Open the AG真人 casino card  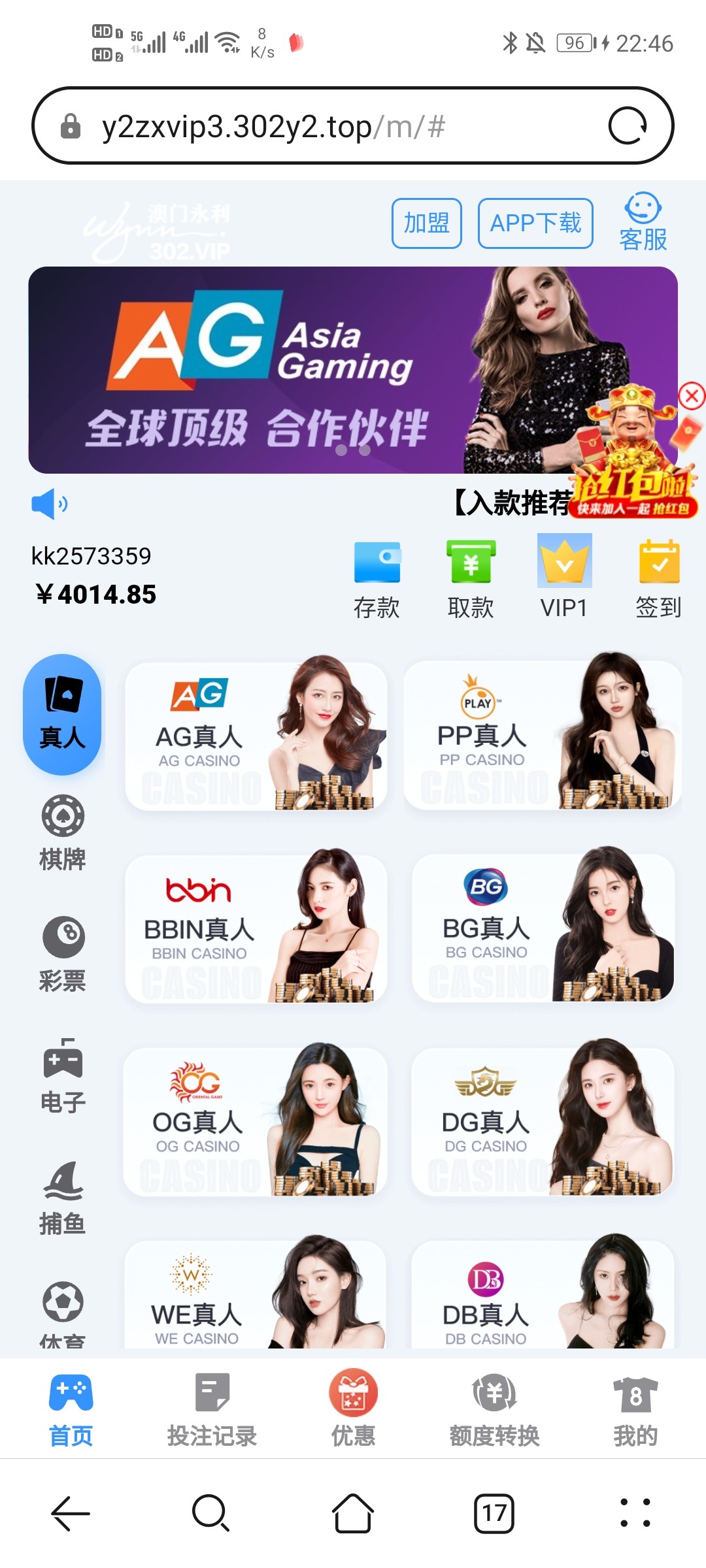click(256, 736)
